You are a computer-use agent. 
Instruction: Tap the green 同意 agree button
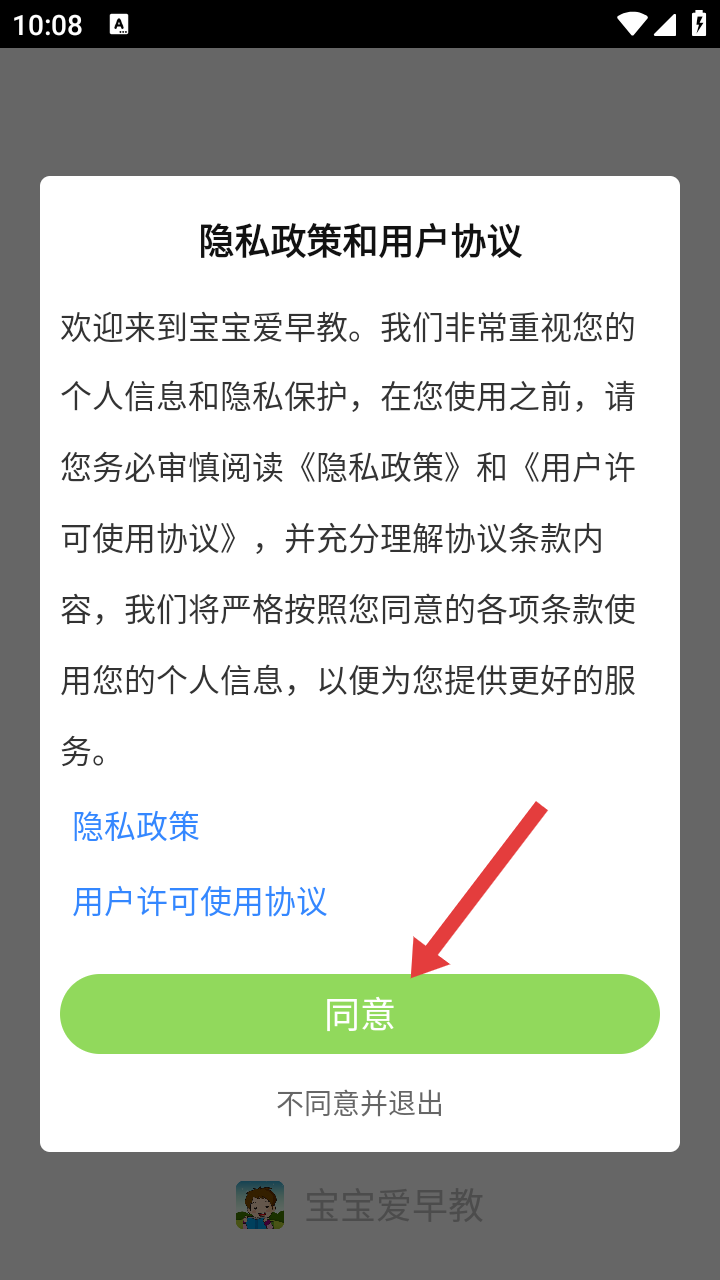pyautogui.click(x=360, y=1014)
